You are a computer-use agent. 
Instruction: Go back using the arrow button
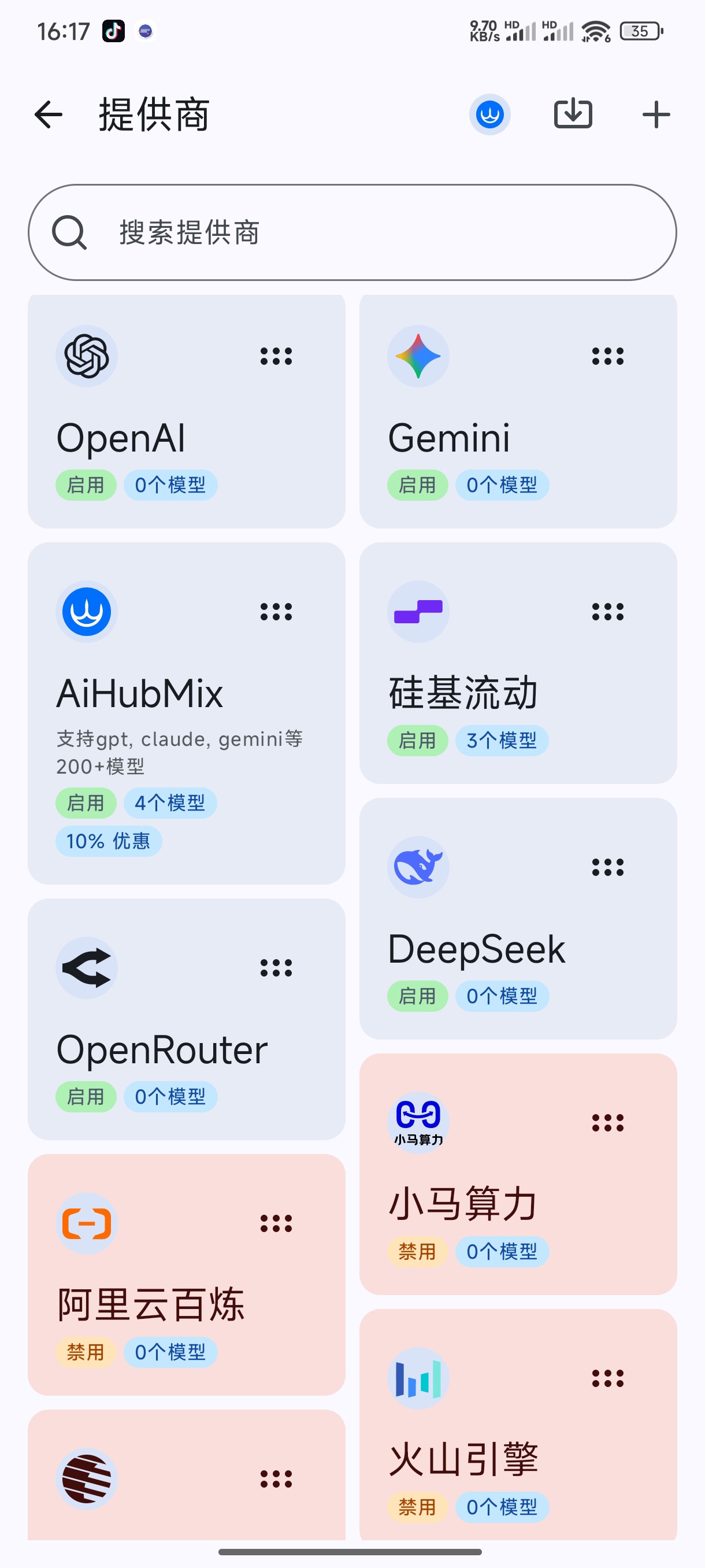47,114
